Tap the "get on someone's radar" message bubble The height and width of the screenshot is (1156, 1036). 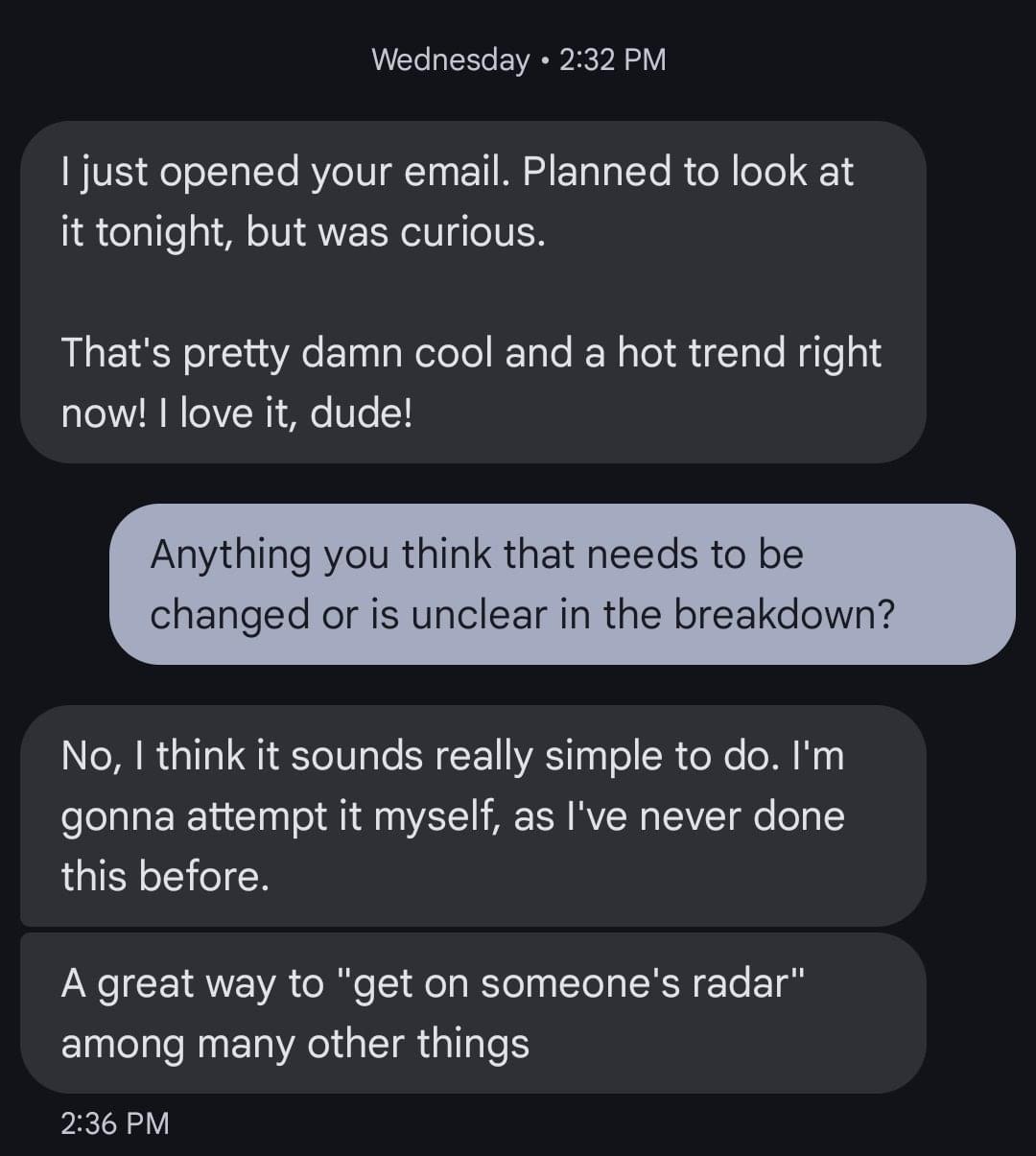click(x=472, y=1013)
